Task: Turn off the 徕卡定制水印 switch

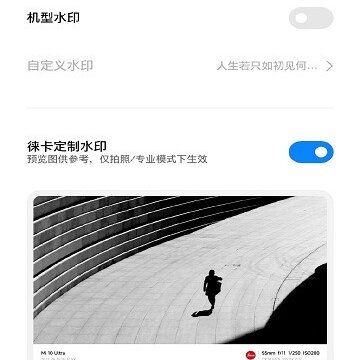Action: [x=311, y=152]
